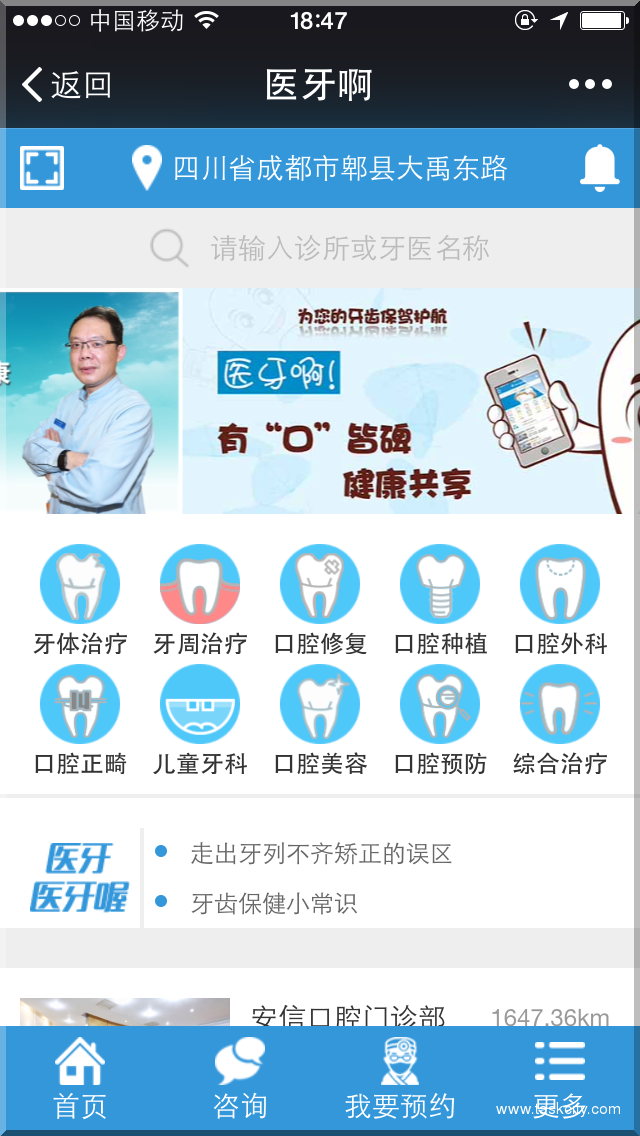Switch to the 咨询 tab
640x1136 pixels.
pos(240,1078)
